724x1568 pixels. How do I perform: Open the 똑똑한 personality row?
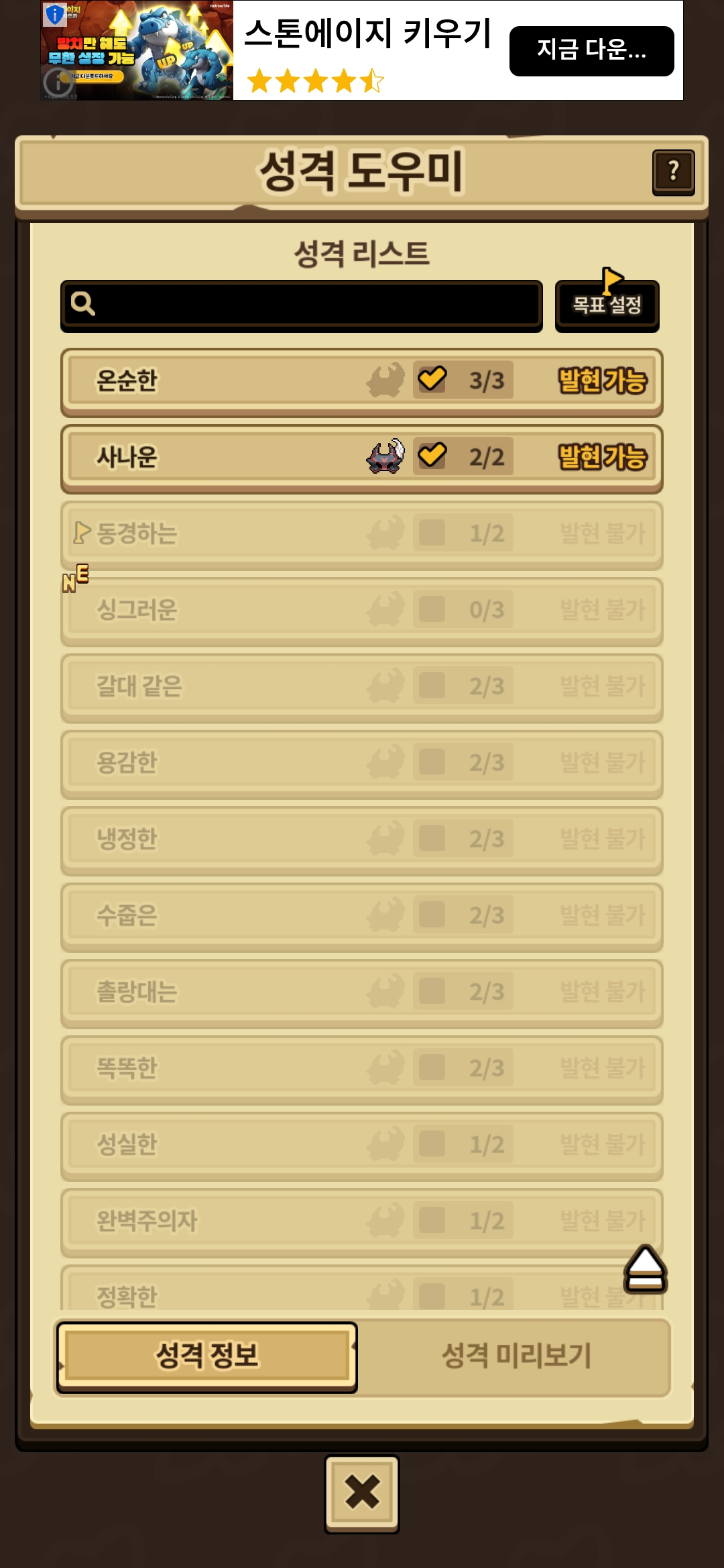(362, 1069)
